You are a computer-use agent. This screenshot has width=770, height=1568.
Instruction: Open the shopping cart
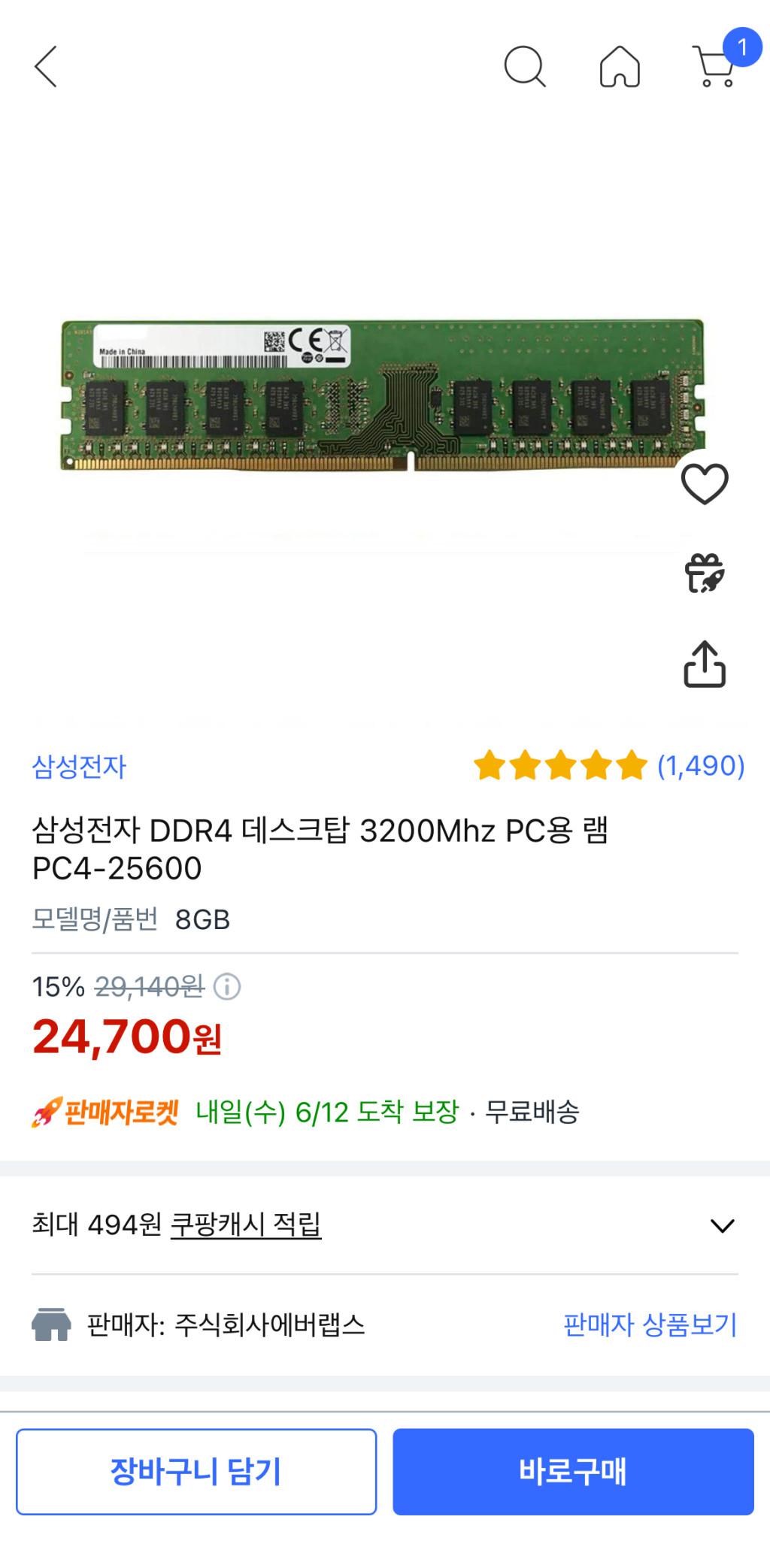coord(714,66)
